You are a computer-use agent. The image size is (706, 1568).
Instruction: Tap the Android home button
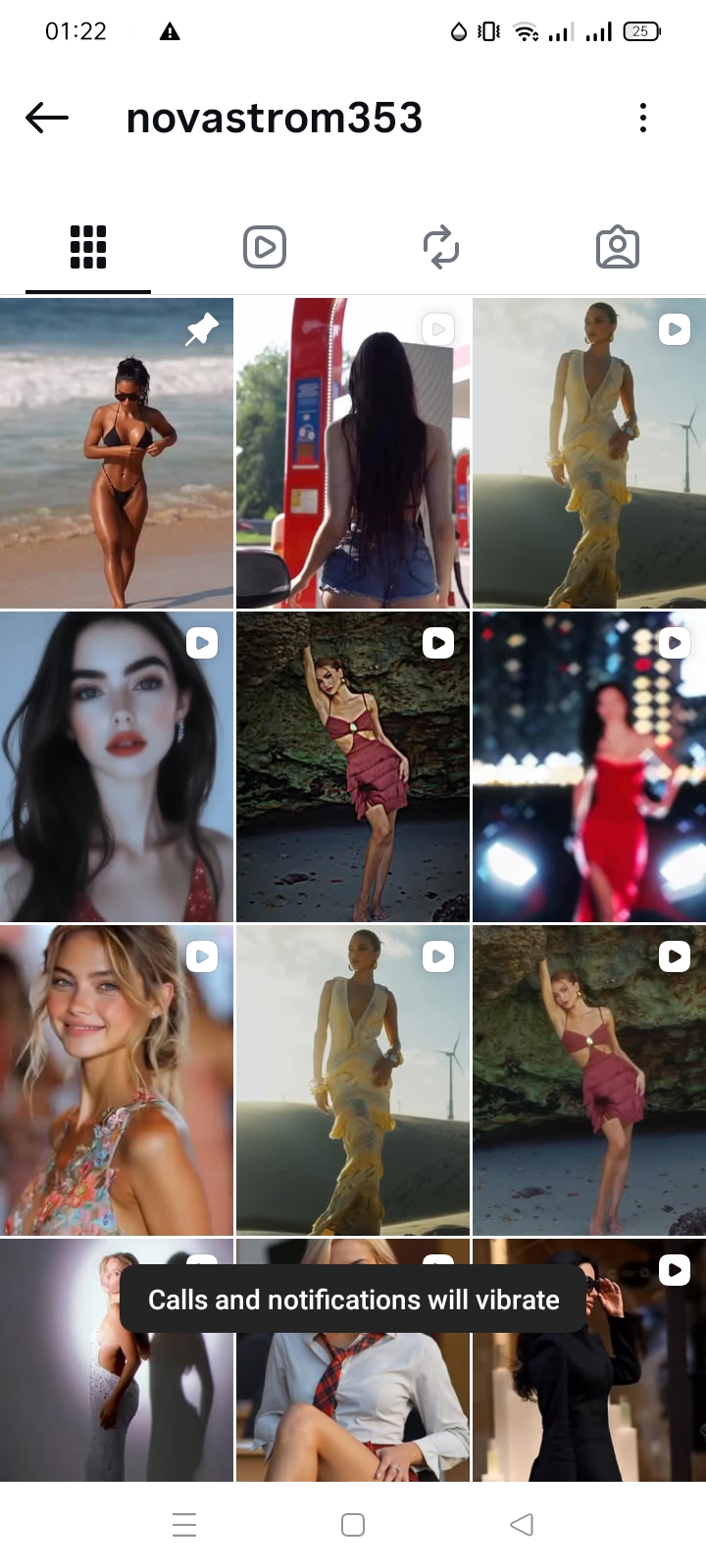pyautogui.click(x=352, y=1525)
